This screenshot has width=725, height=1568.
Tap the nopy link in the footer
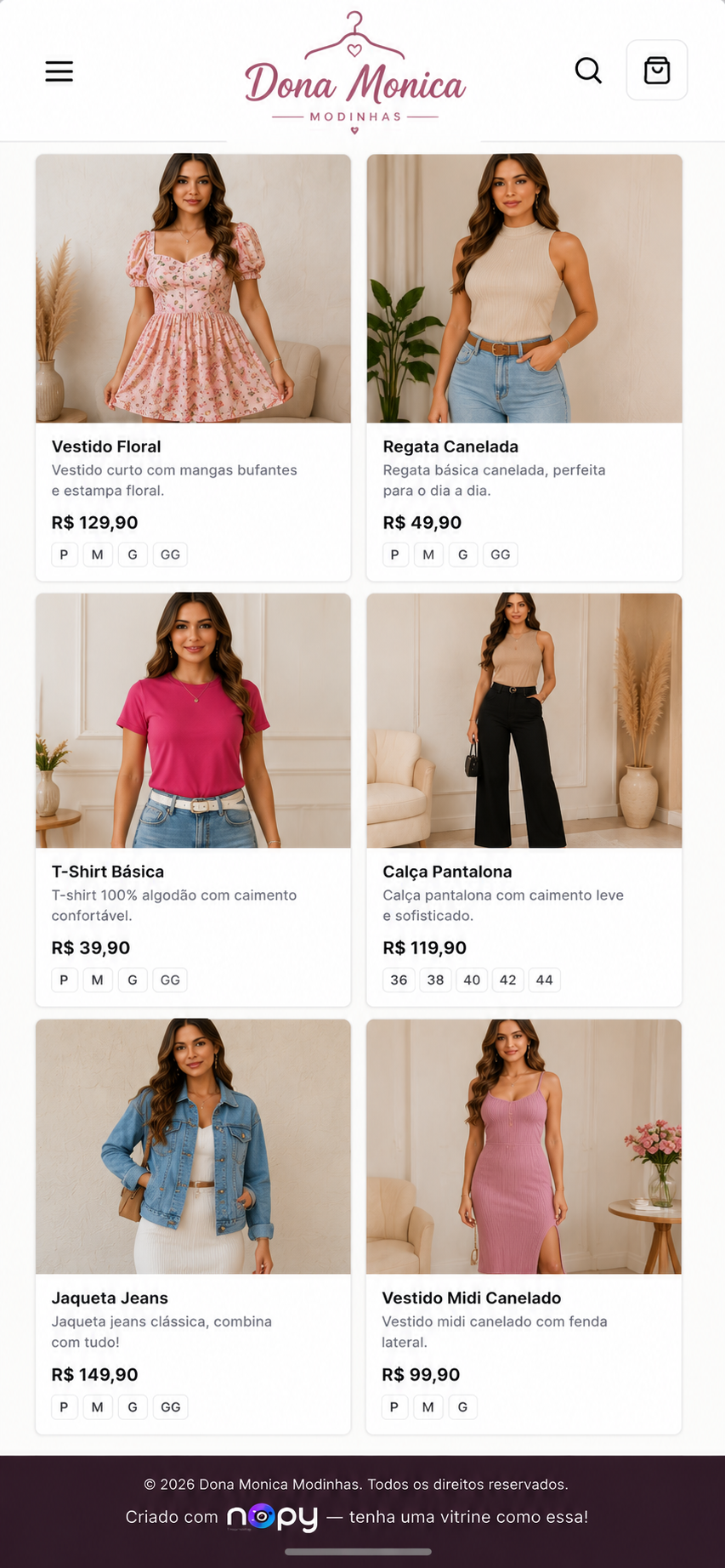273,1518
